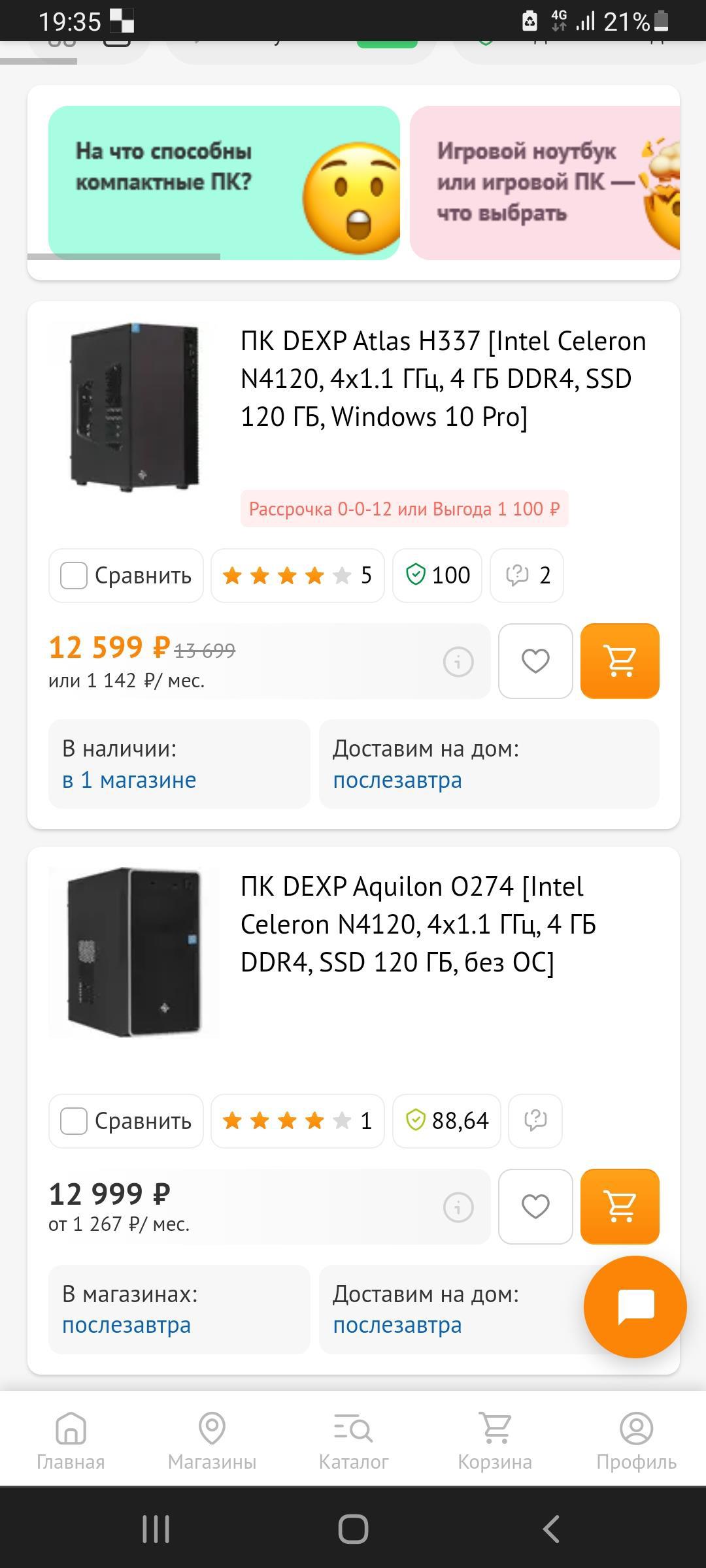706x1568 pixels.
Task: Add DEXP Aquilon O274 to favorites
Action: coord(535,1207)
